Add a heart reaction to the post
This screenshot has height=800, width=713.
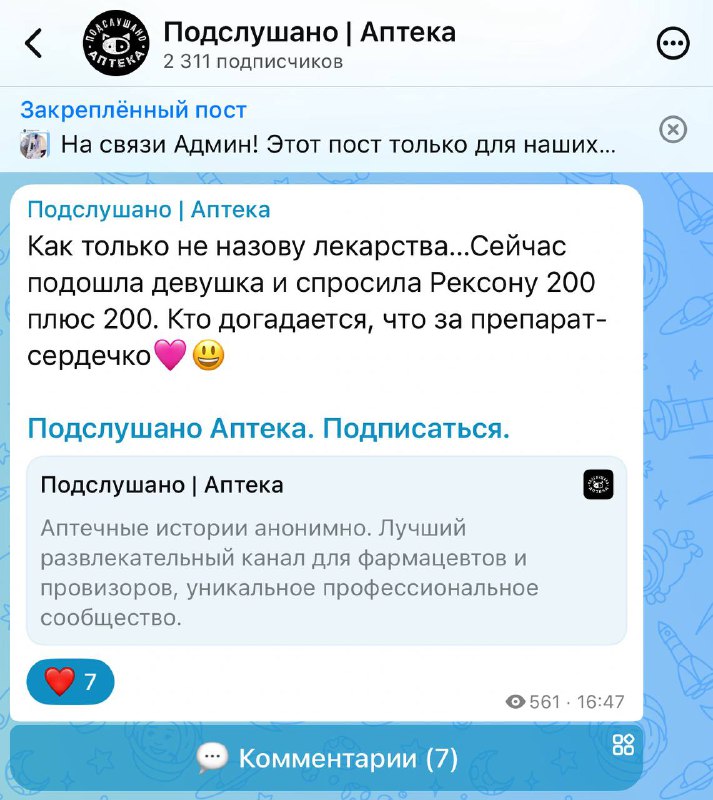click(70, 682)
